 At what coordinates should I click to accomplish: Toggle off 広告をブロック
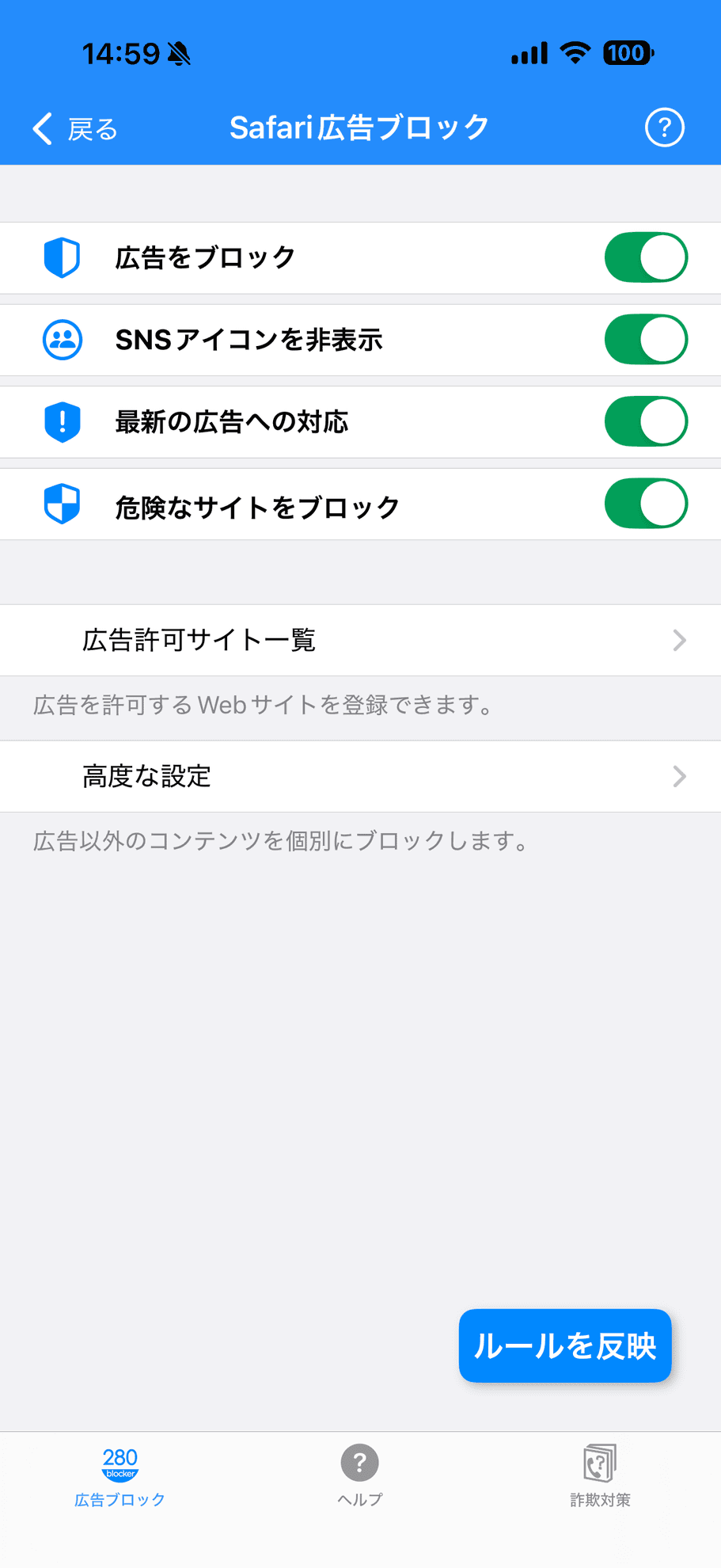(646, 257)
